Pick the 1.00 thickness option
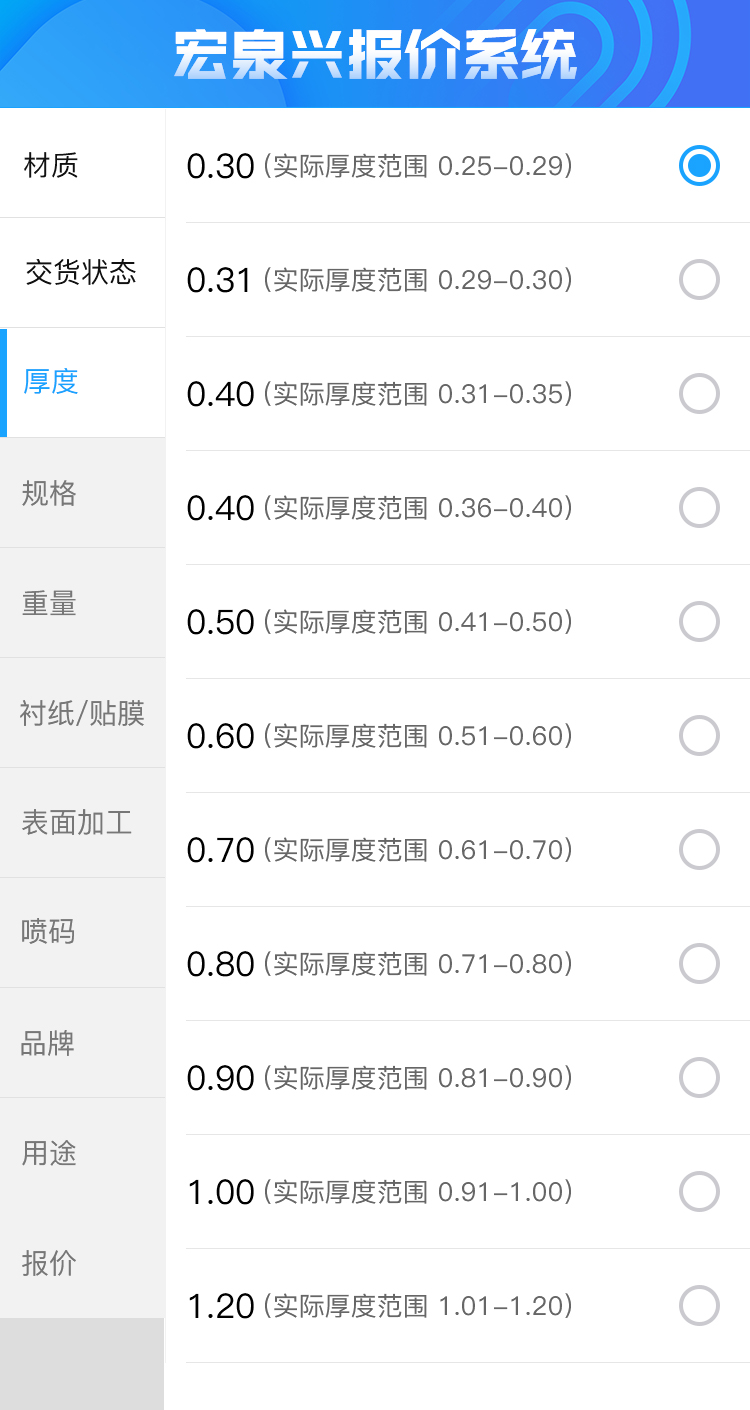750x1410 pixels. 699,1192
